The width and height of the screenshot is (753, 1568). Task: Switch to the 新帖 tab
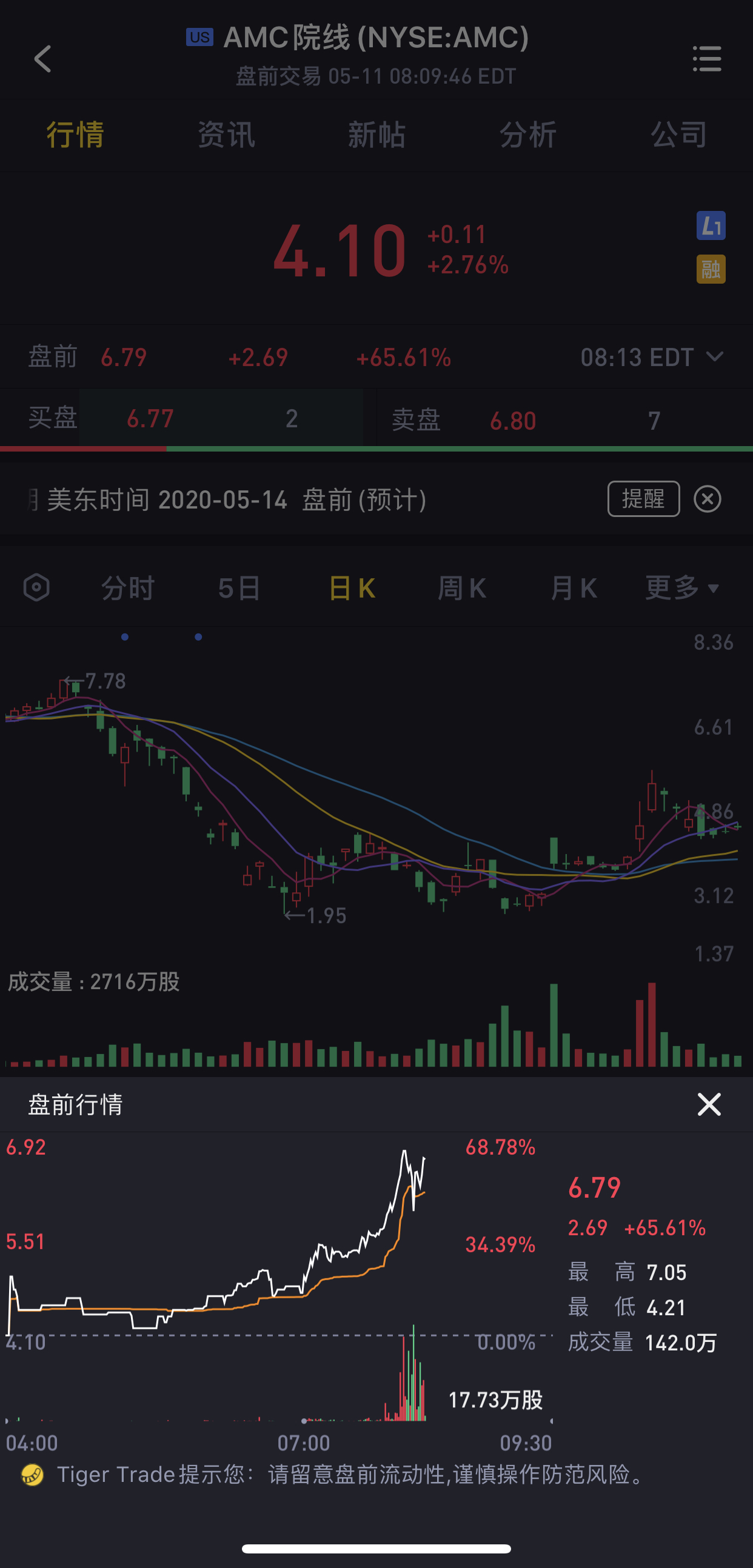(376, 135)
